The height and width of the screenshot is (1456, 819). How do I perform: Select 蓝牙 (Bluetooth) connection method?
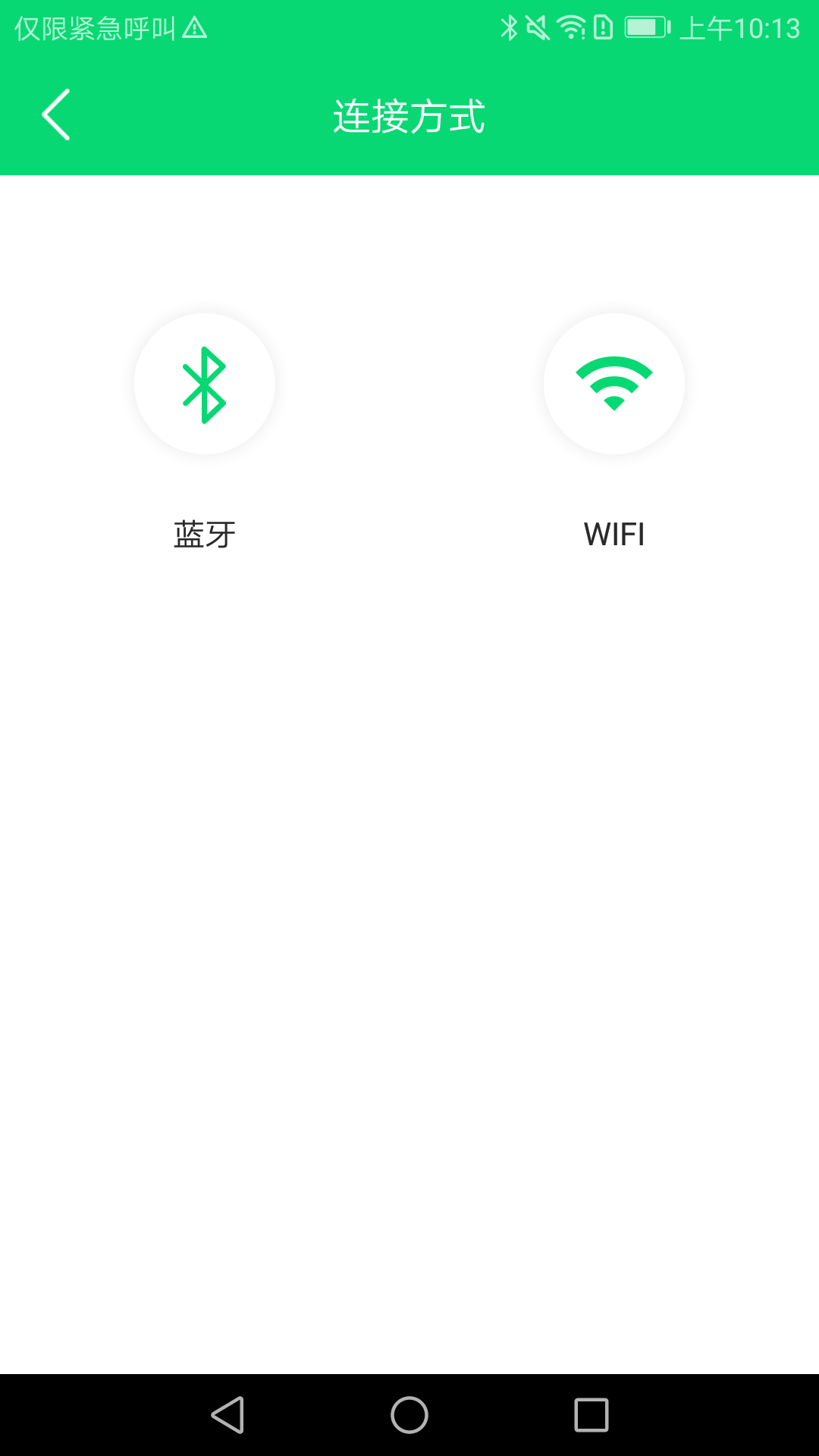(205, 384)
